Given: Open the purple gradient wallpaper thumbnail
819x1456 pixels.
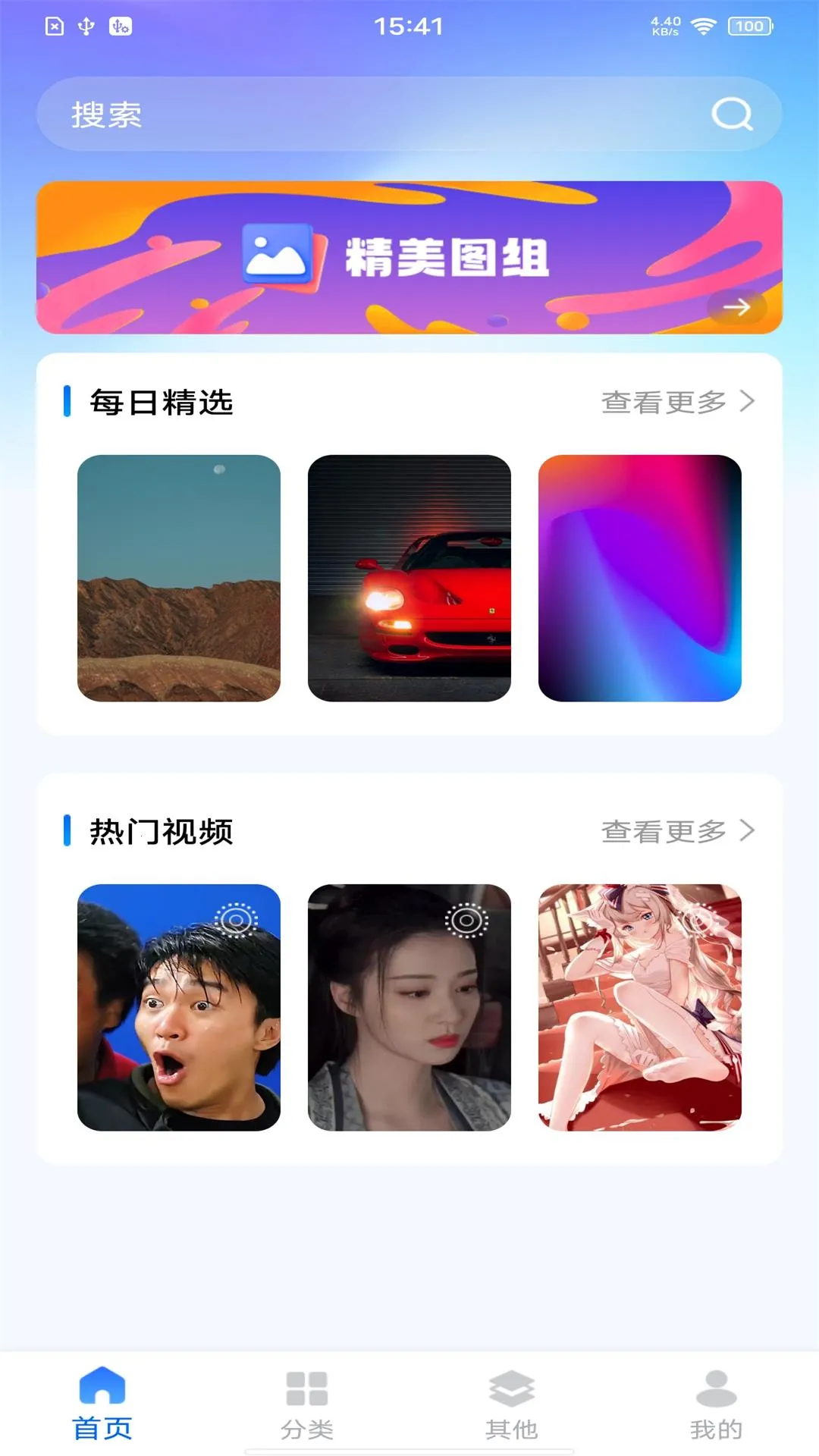Looking at the screenshot, I should pos(639,580).
